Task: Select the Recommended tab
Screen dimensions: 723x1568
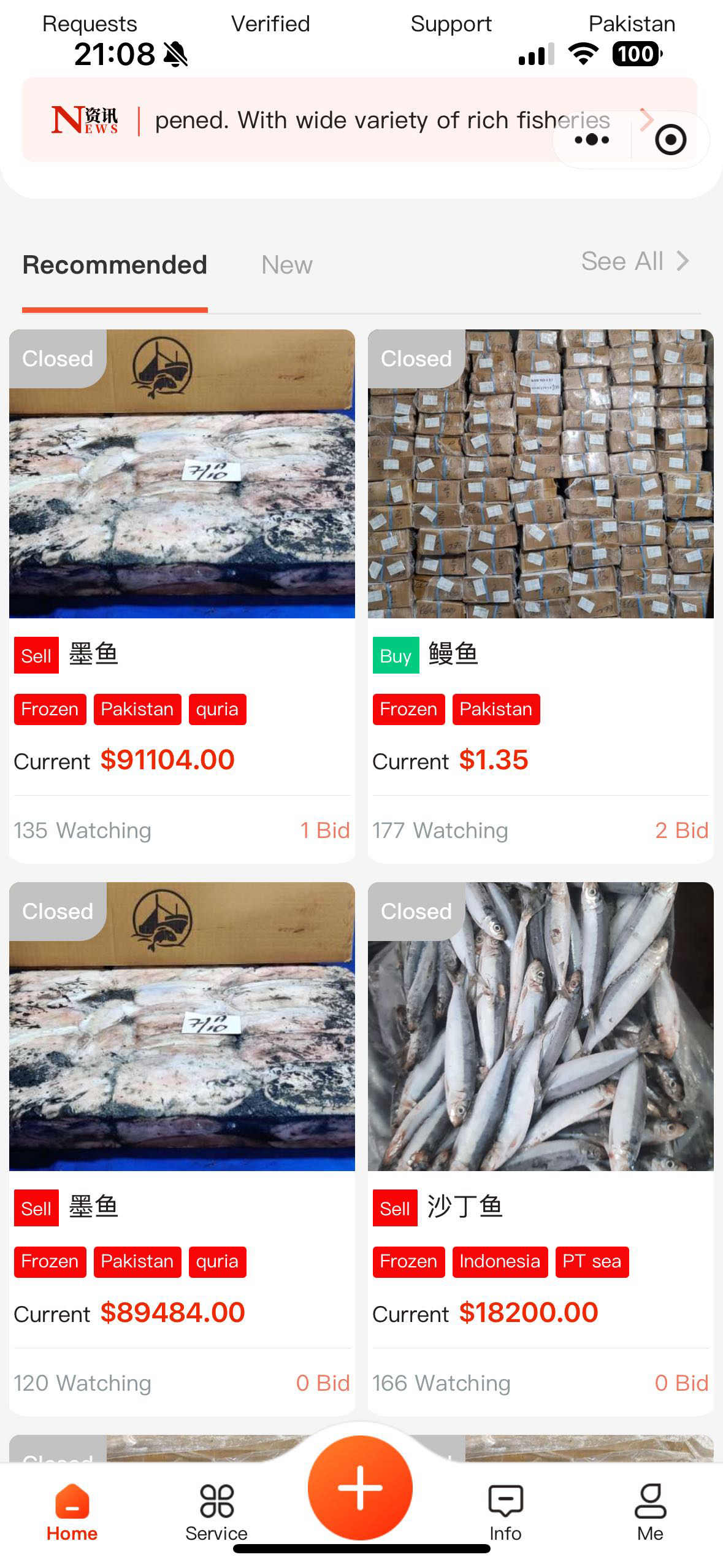Action: pyautogui.click(x=115, y=265)
